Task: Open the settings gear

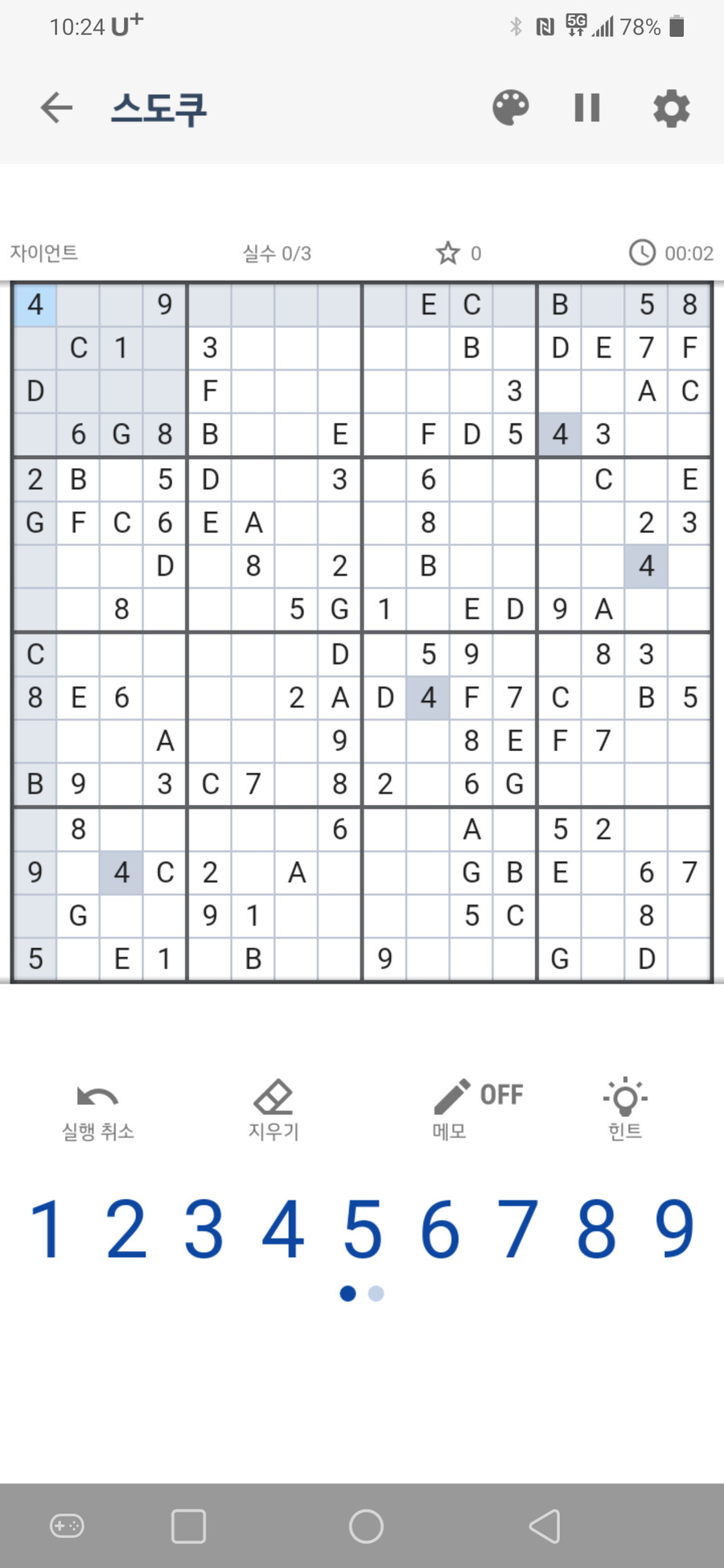Action: (x=671, y=108)
